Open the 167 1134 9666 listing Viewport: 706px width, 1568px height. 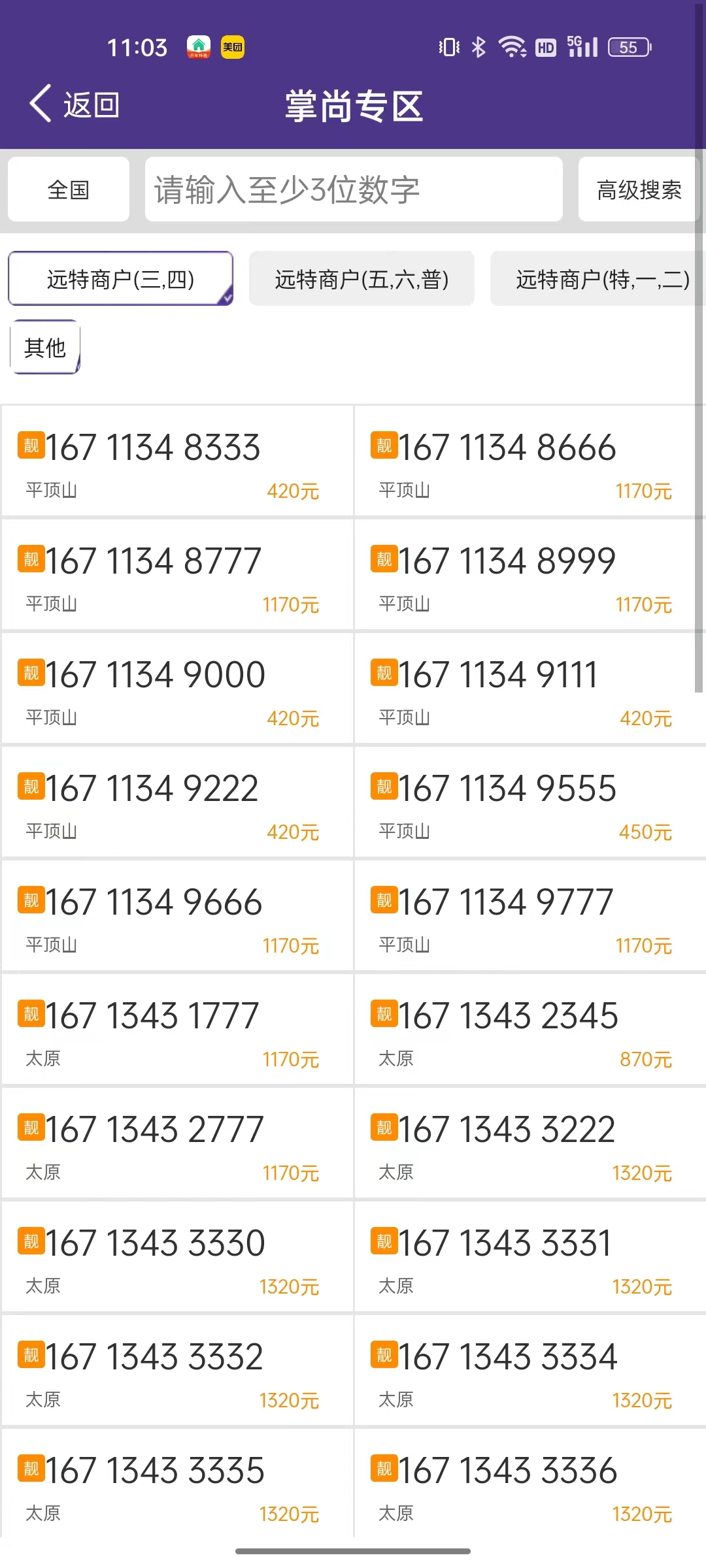click(x=177, y=916)
